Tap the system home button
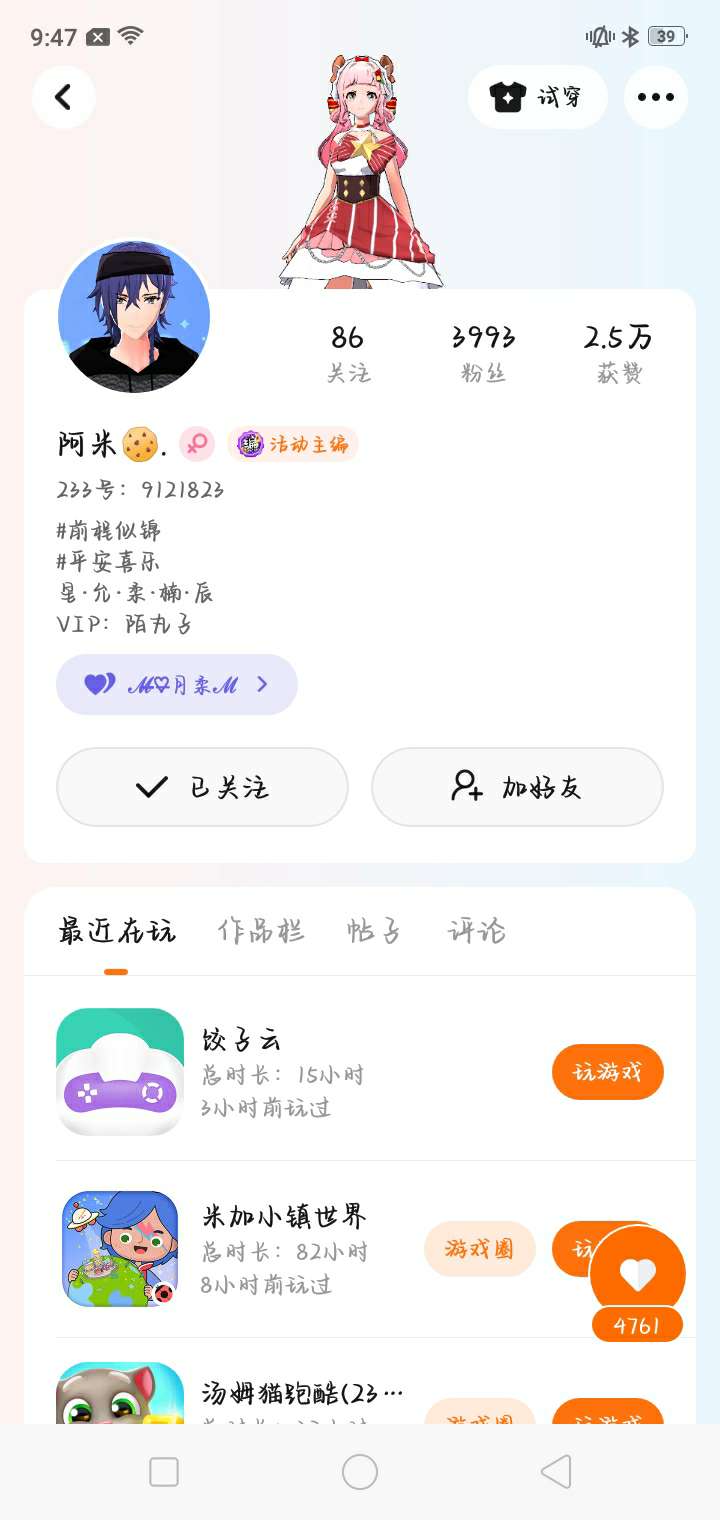 [360, 1472]
